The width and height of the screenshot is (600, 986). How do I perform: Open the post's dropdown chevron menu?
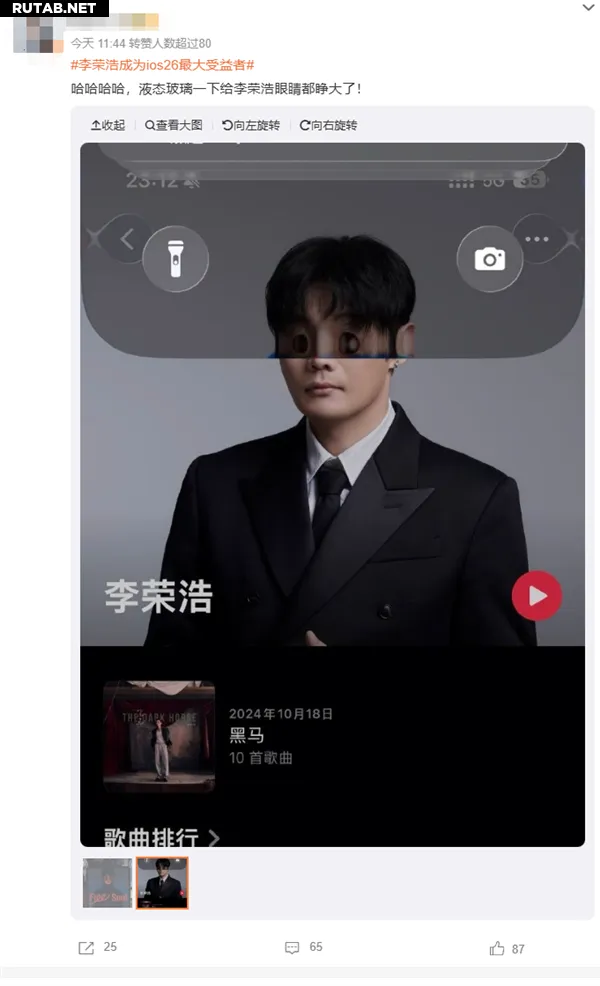tap(588, 8)
